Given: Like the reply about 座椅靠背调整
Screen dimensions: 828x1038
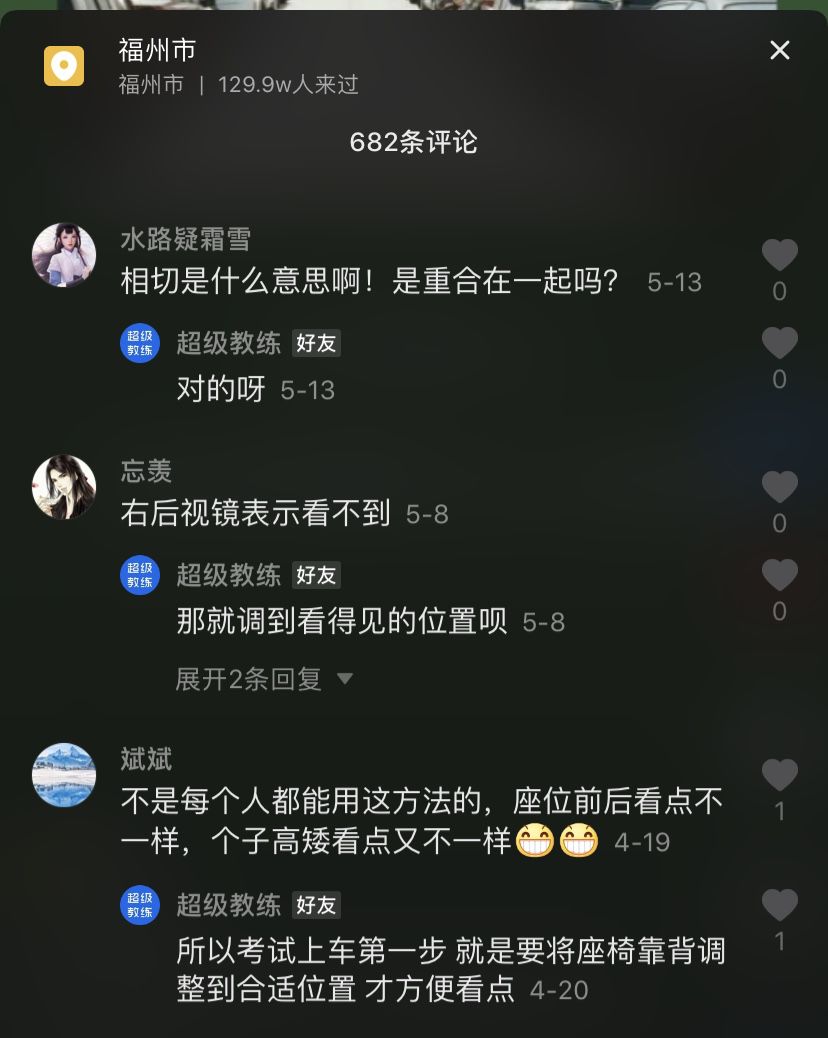Looking at the screenshot, I should [780, 906].
